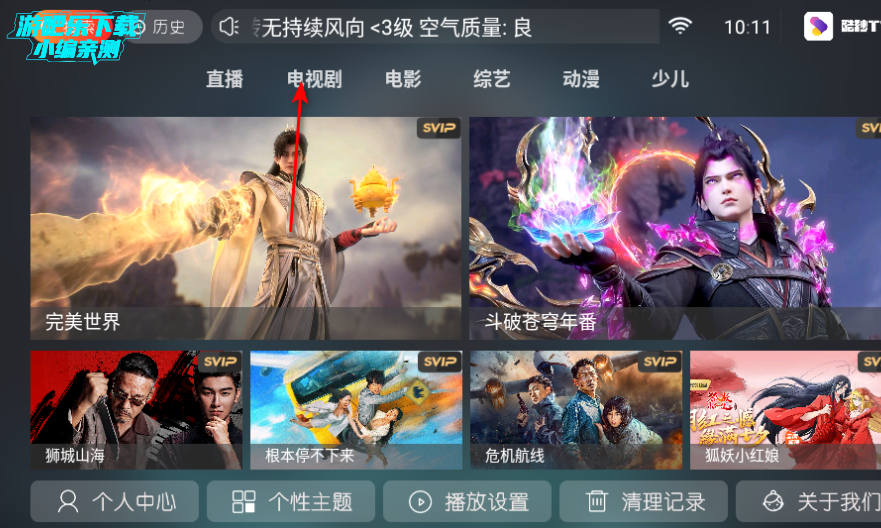This screenshot has height=528, width=881.
Task: Open the 完美世界 banner
Action: tap(246, 228)
